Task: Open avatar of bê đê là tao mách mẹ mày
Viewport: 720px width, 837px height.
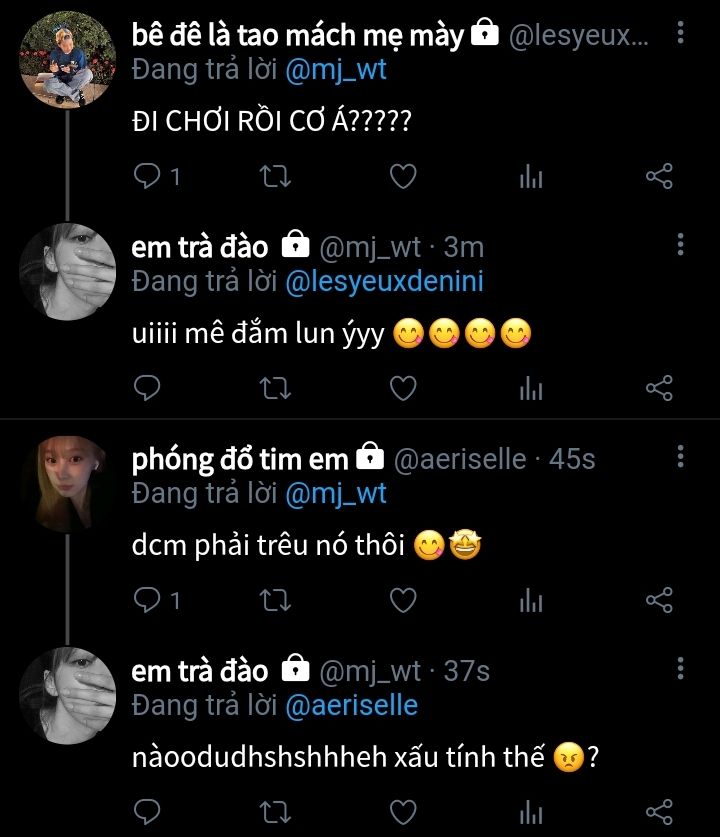Action: [x=68, y=58]
